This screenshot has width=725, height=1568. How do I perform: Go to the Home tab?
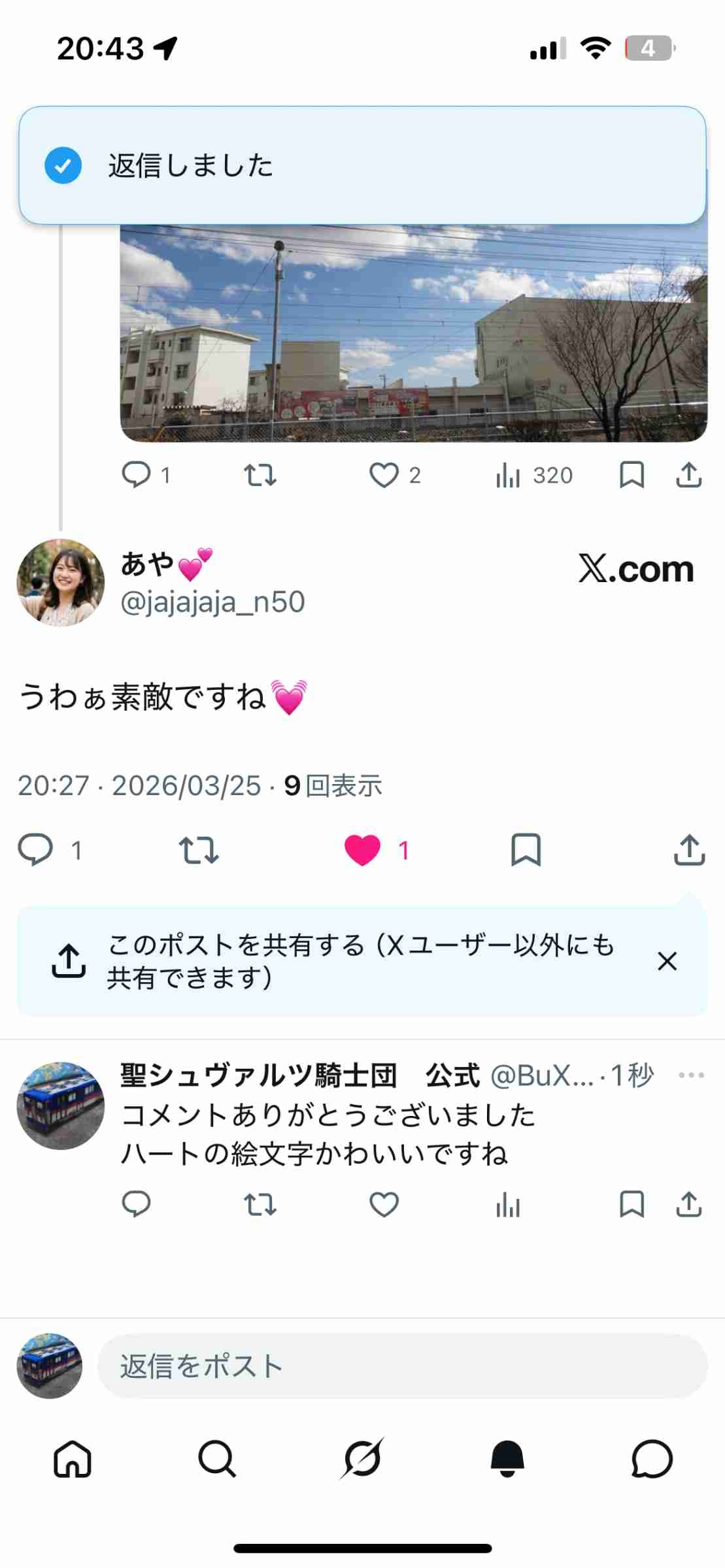(73, 1459)
